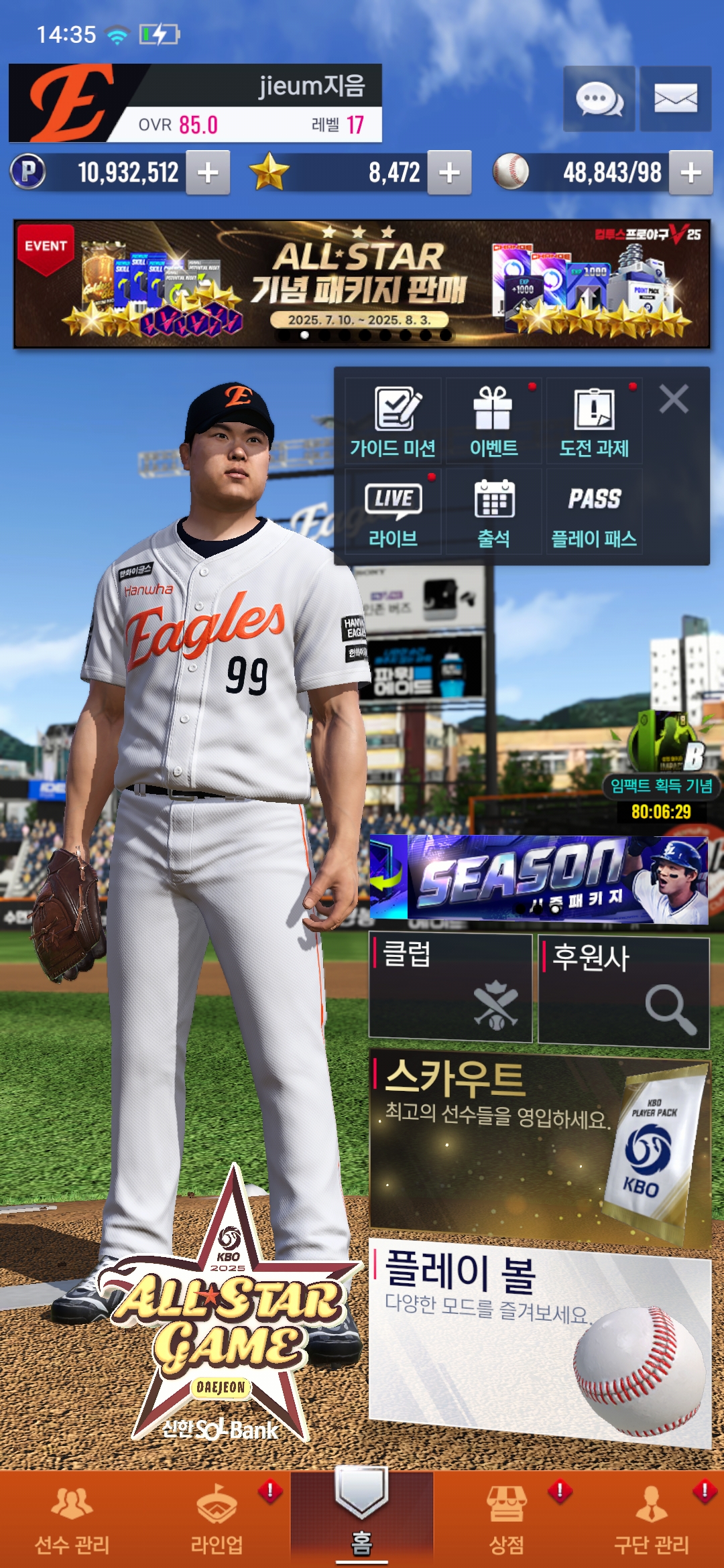Open 플레이 패스
This screenshot has height=1568, width=724.
pyautogui.click(x=594, y=512)
